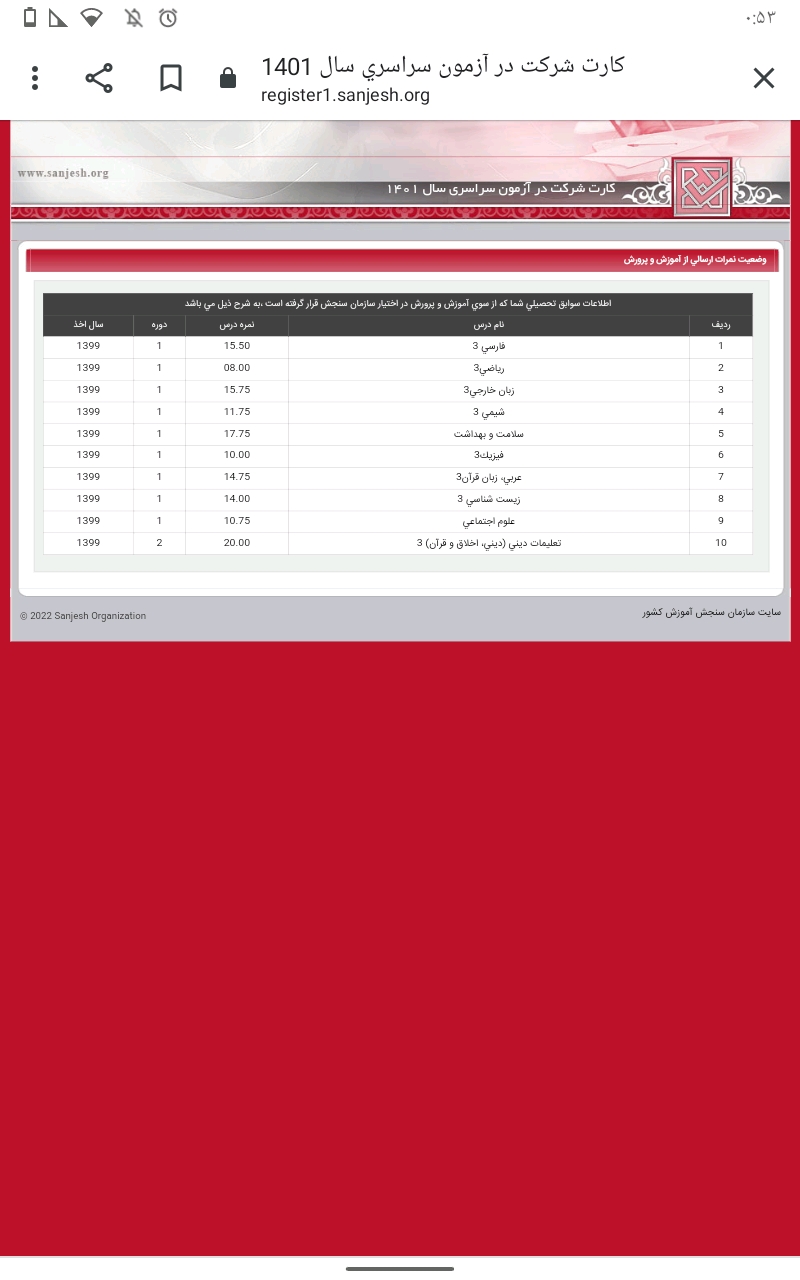Bookmark the sanjesh.org page
The image size is (800, 1280).
171,78
